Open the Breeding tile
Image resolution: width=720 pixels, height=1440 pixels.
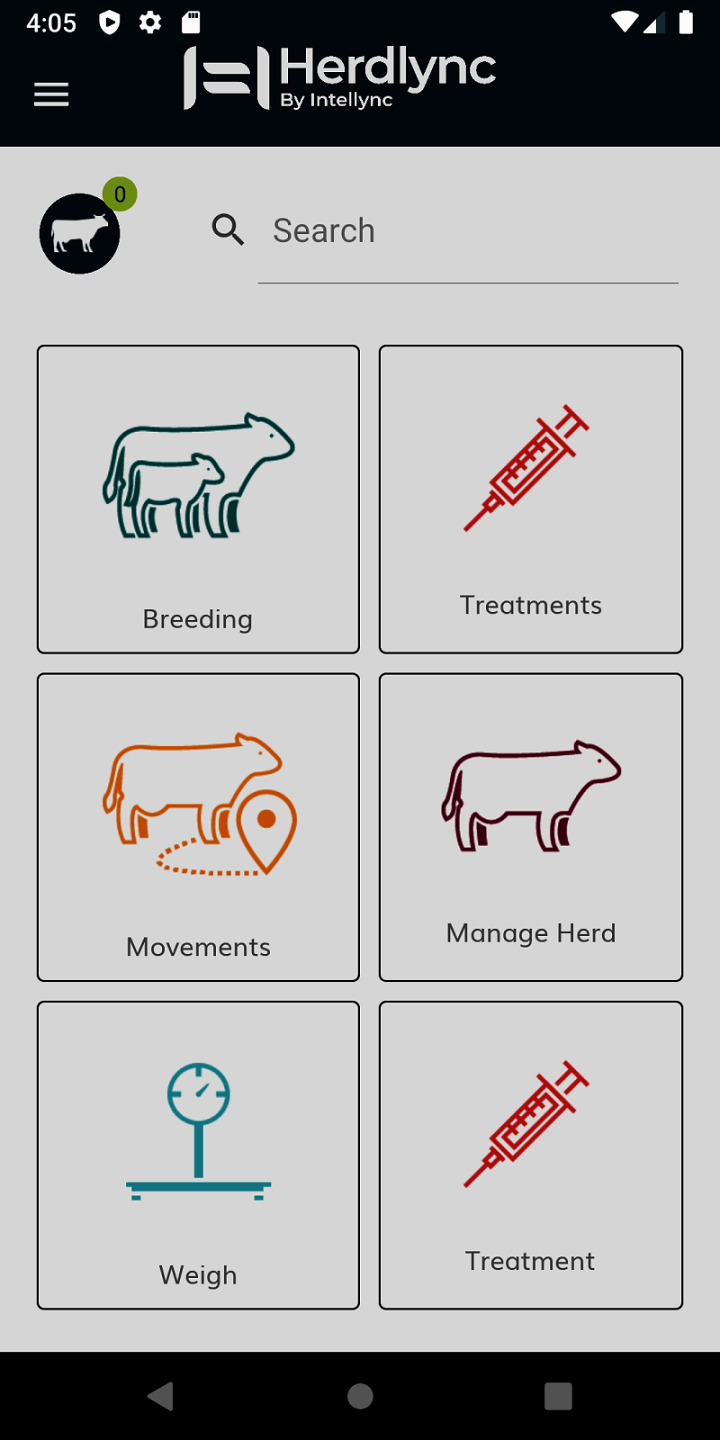[x=198, y=499]
